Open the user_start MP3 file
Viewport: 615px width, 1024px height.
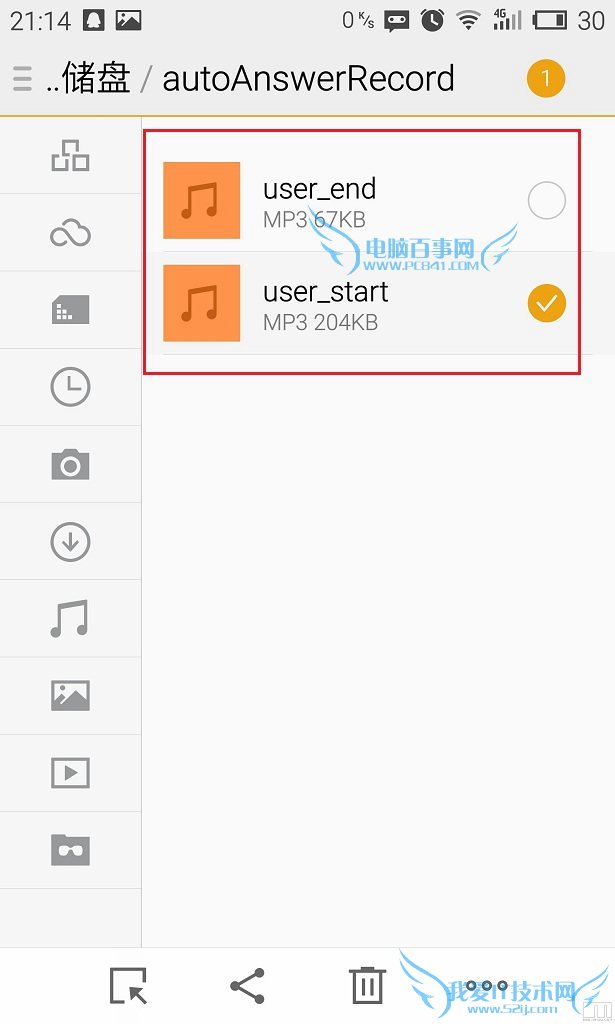[x=320, y=304]
